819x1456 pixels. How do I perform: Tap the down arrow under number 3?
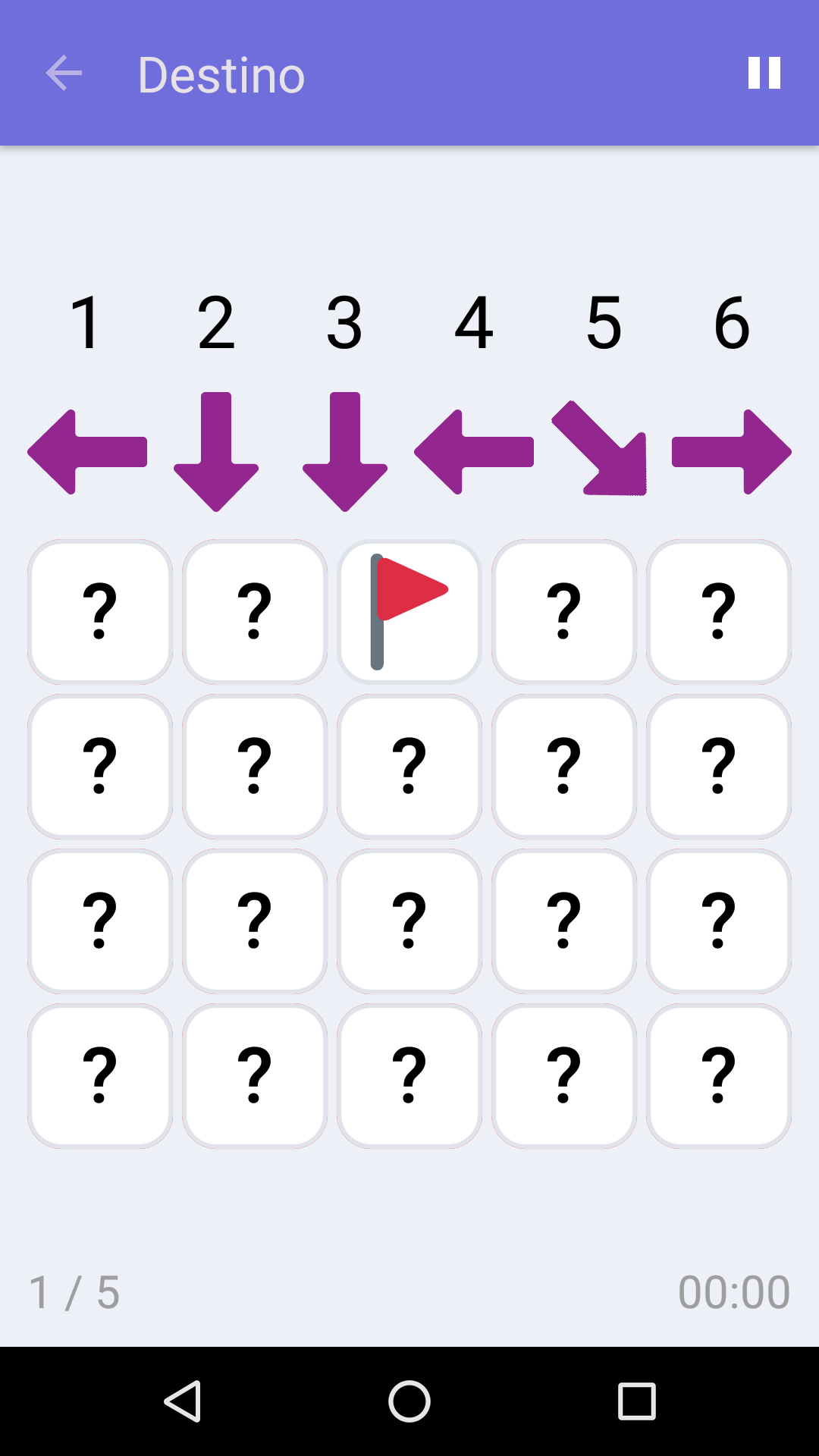click(345, 451)
